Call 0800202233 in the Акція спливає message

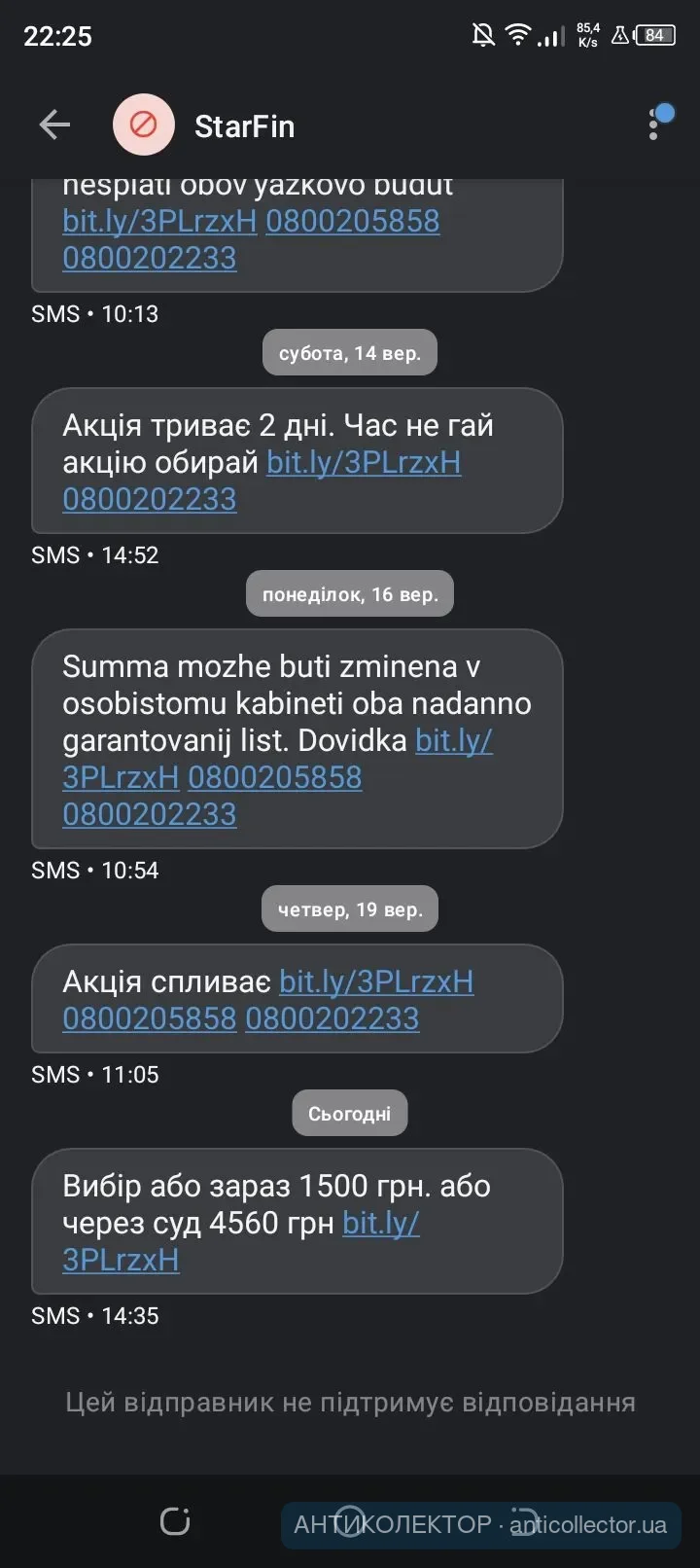(332, 1018)
